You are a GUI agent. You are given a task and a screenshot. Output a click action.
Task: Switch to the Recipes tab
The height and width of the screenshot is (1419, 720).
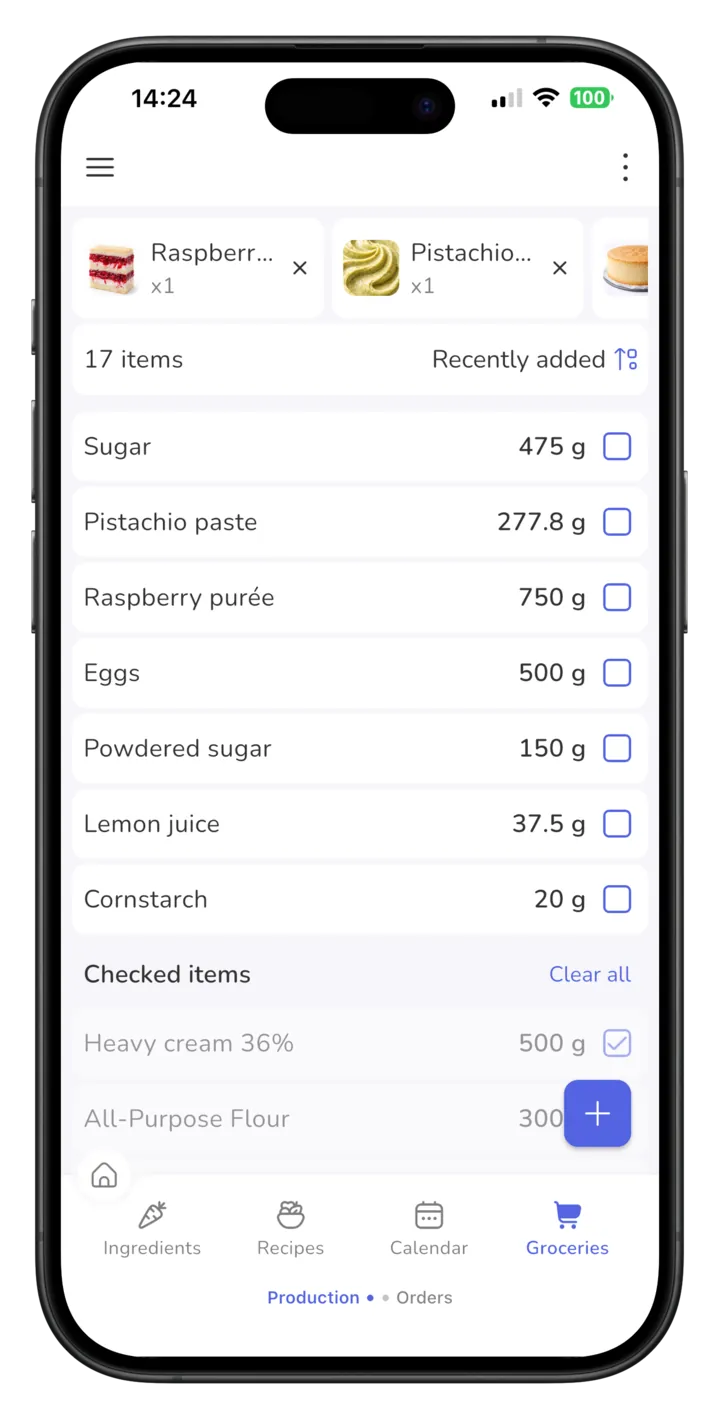click(x=290, y=1229)
